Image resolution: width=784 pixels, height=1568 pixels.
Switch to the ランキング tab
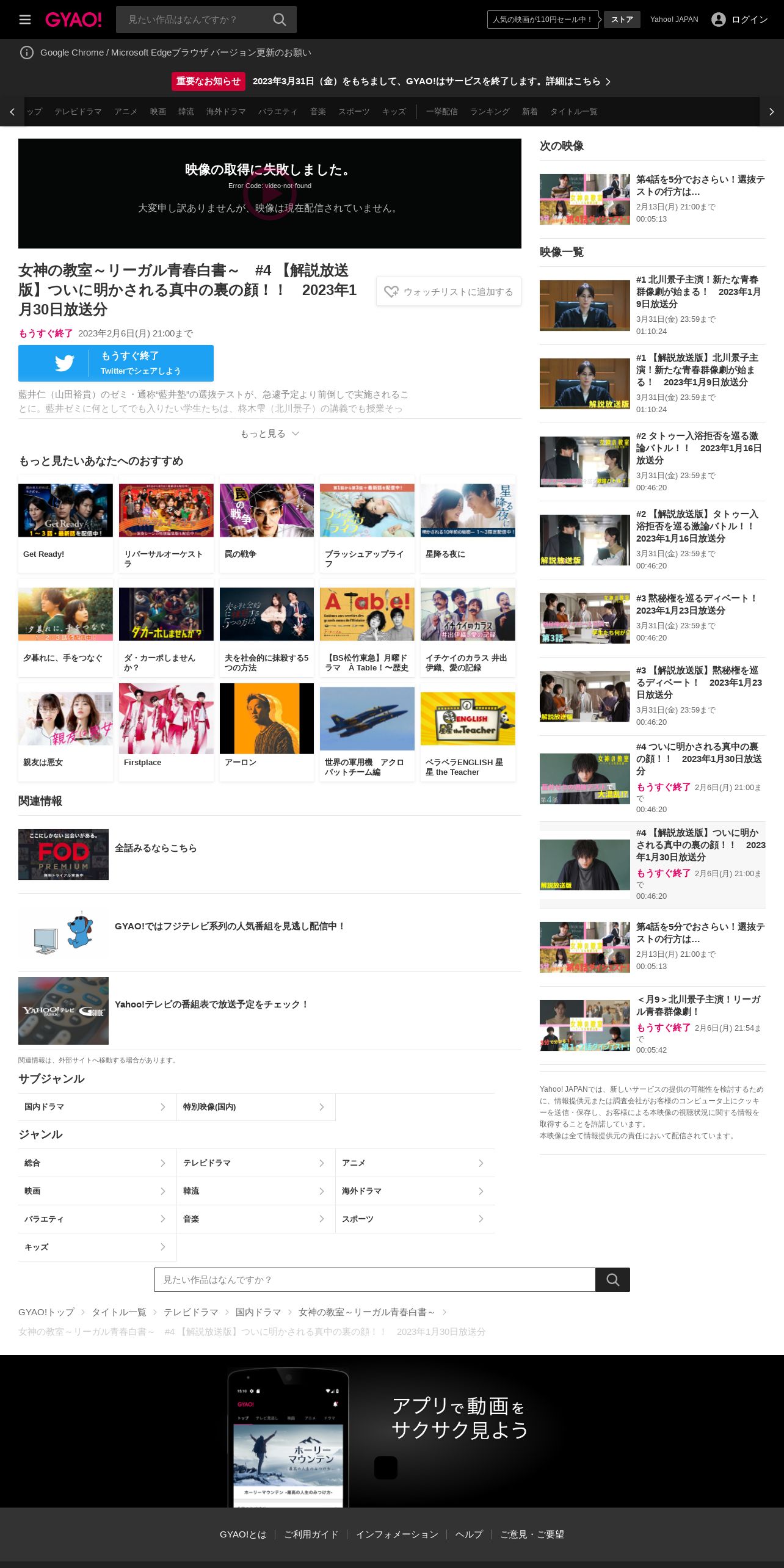pyautogui.click(x=490, y=112)
